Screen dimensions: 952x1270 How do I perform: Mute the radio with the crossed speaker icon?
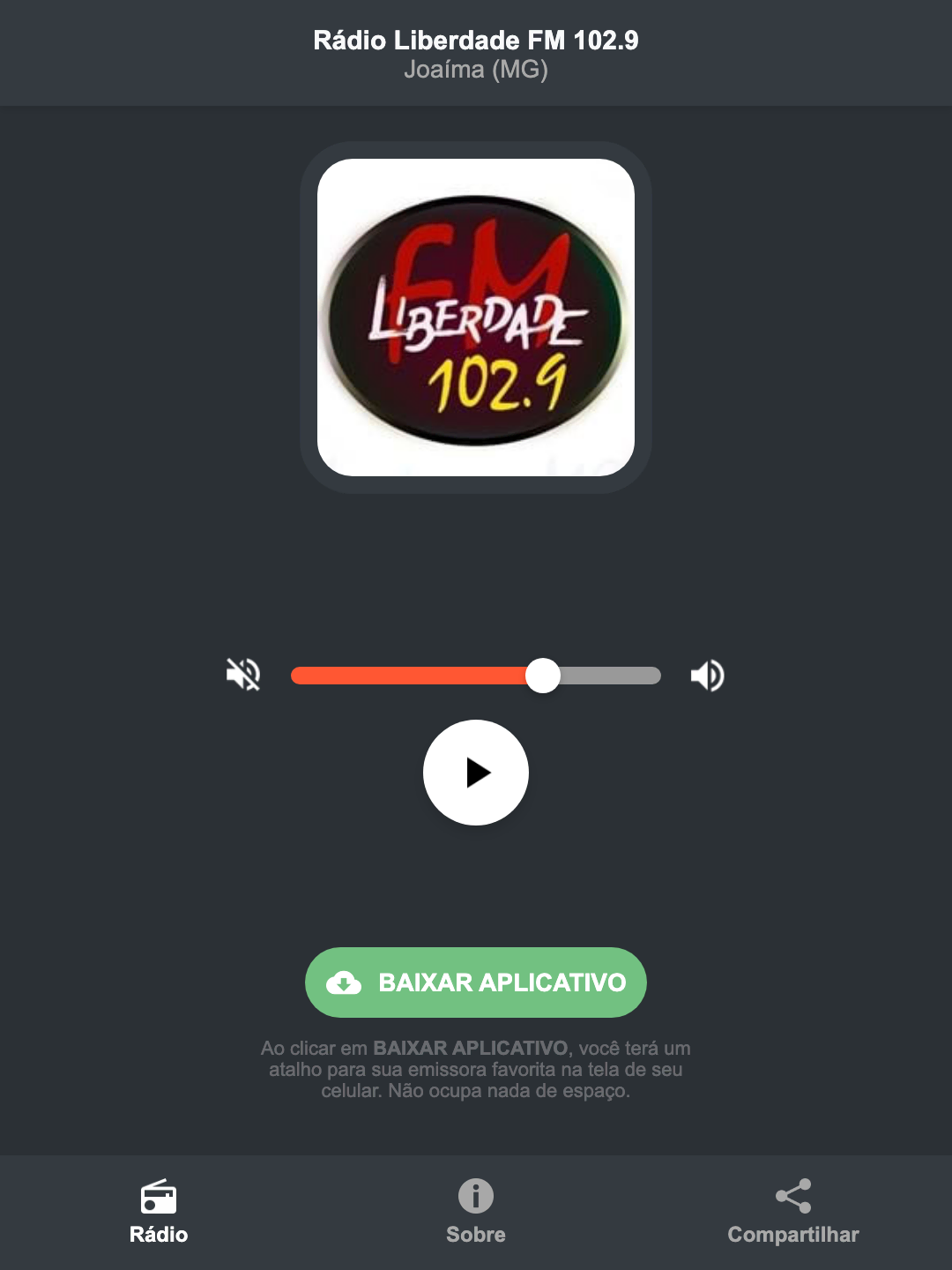coord(243,675)
